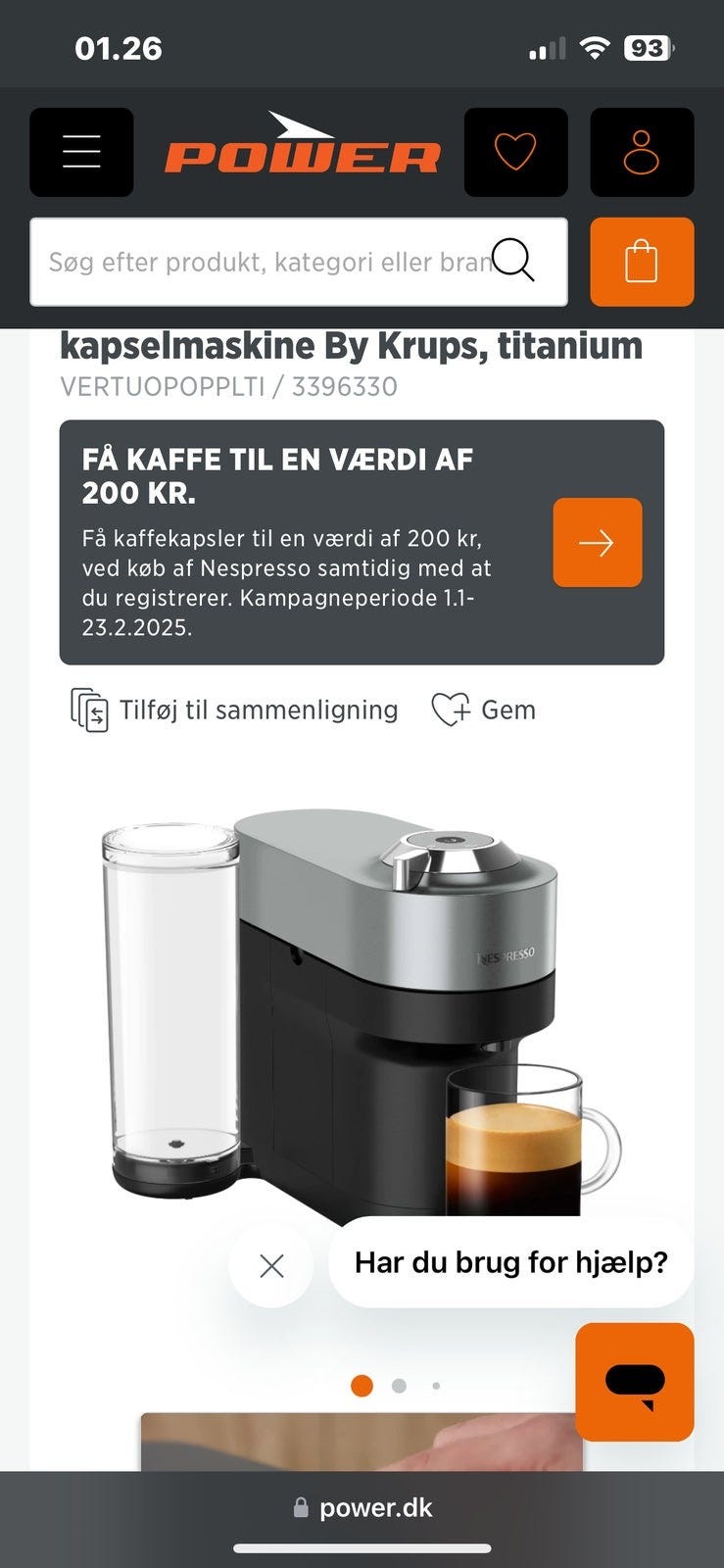Jump to the second image dot
This screenshot has height=1568, width=724.
(399, 1386)
